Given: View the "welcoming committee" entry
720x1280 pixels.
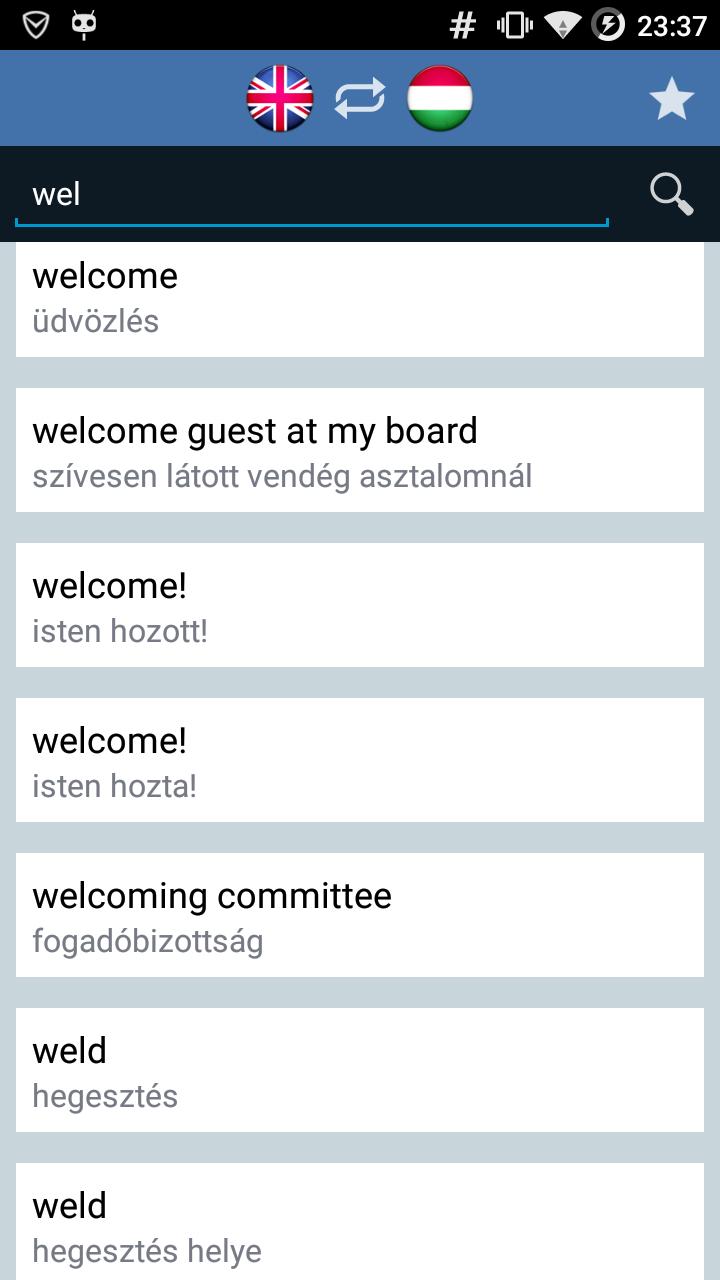Looking at the screenshot, I should click(x=360, y=915).
